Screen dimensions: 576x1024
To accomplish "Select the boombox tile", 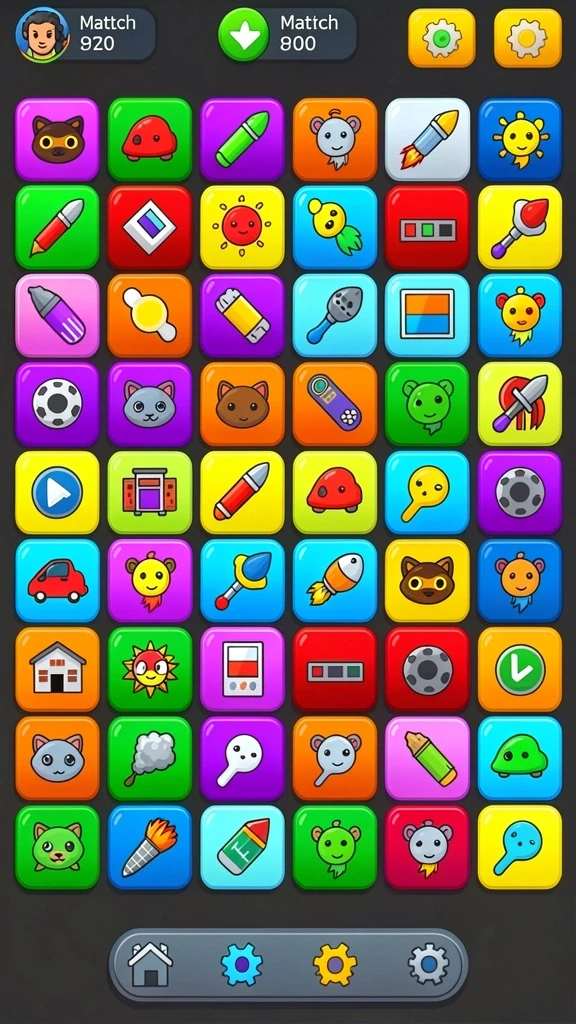I will pos(150,492).
